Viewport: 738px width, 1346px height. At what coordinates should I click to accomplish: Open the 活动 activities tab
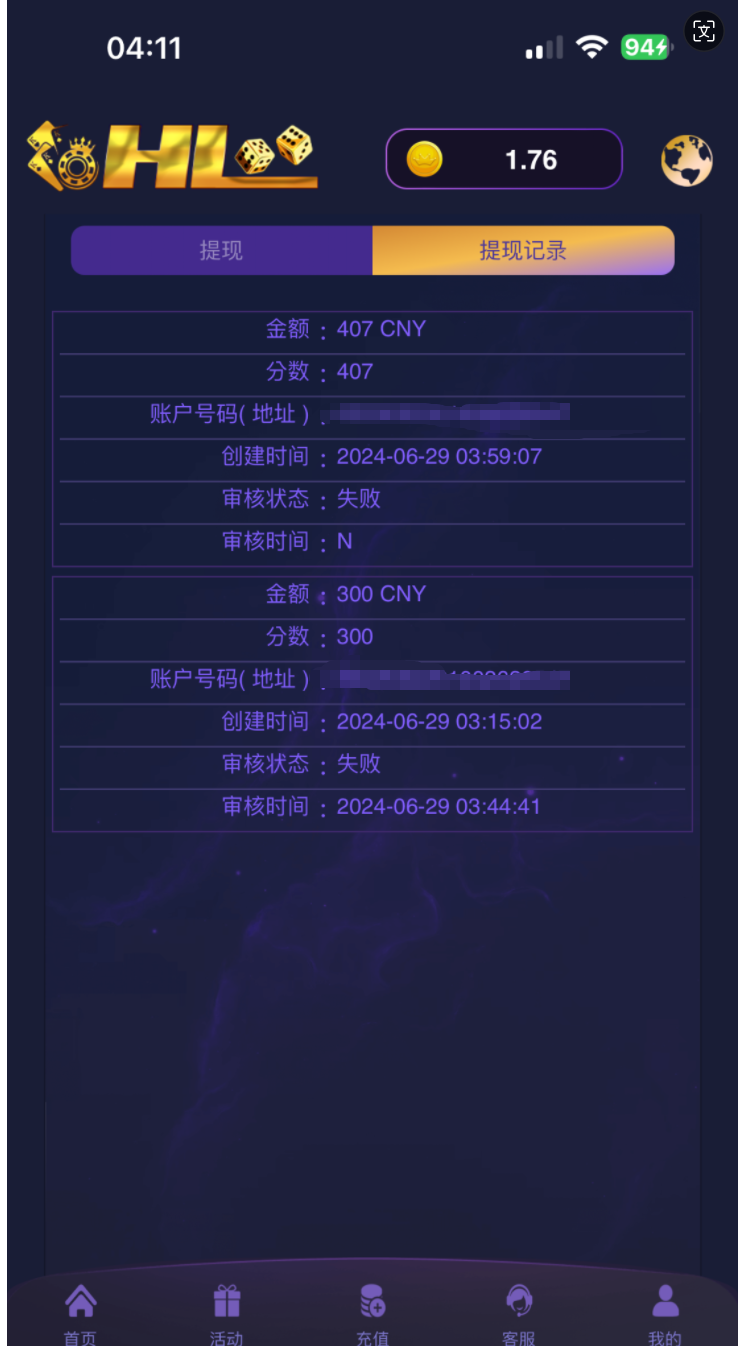point(227,1312)
